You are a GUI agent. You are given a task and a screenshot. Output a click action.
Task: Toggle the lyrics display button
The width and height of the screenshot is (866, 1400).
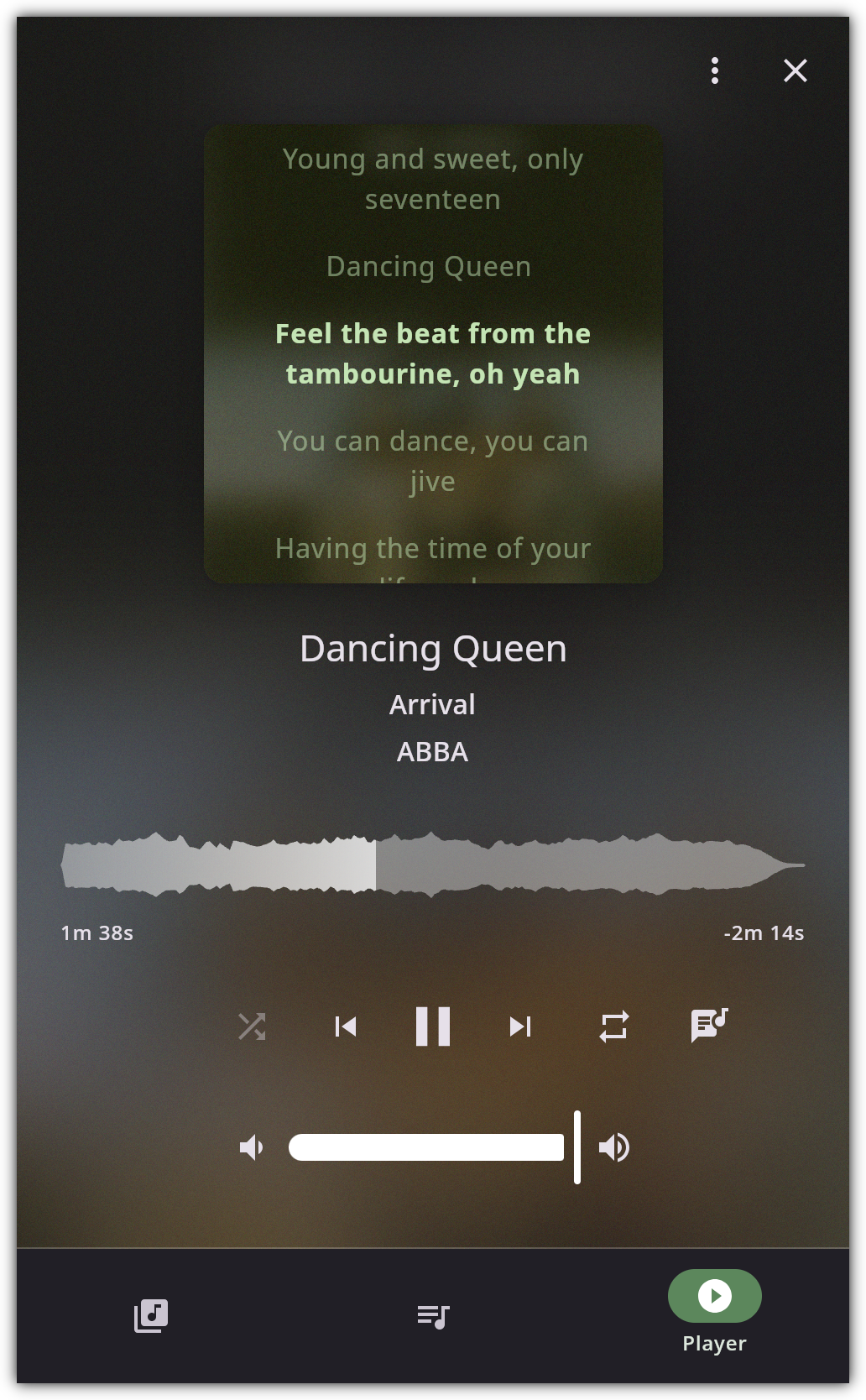[708, 1025]
